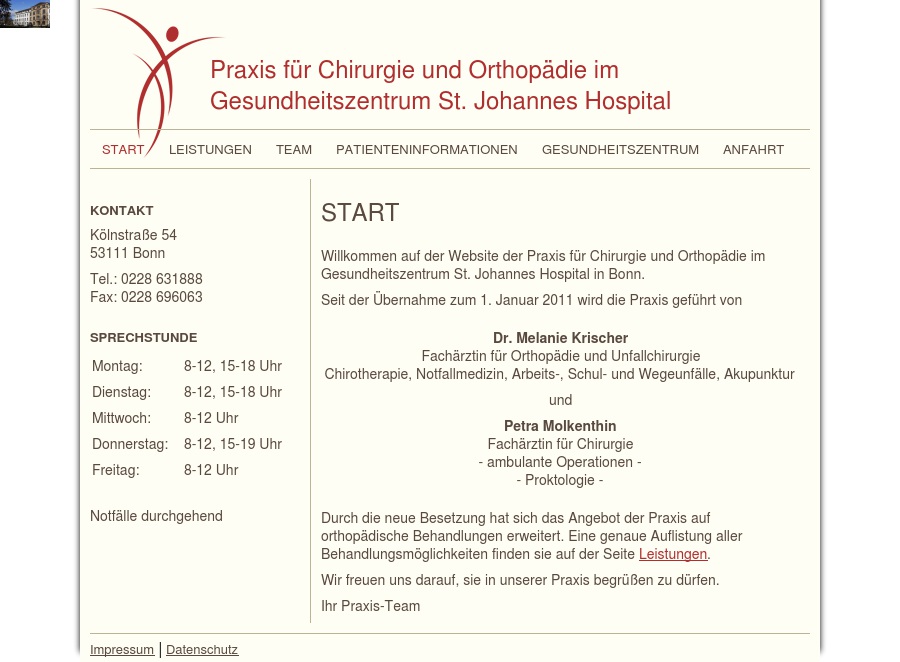900x662 pixels.
Task: Select PATIENTENINFORMATIONEN in the menu
Action: coord(427,149)
